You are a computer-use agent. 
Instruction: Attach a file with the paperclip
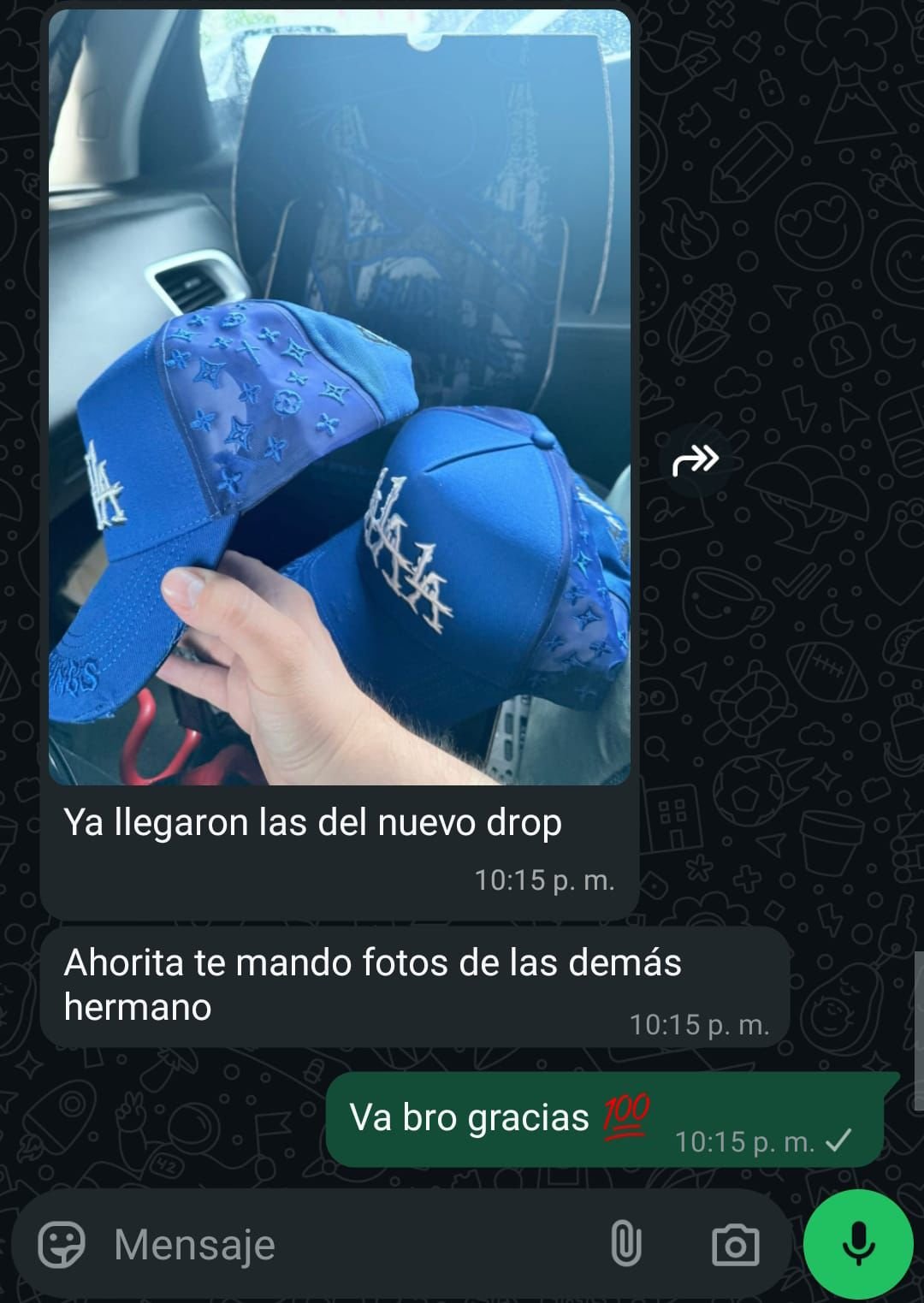[625, 1244]
